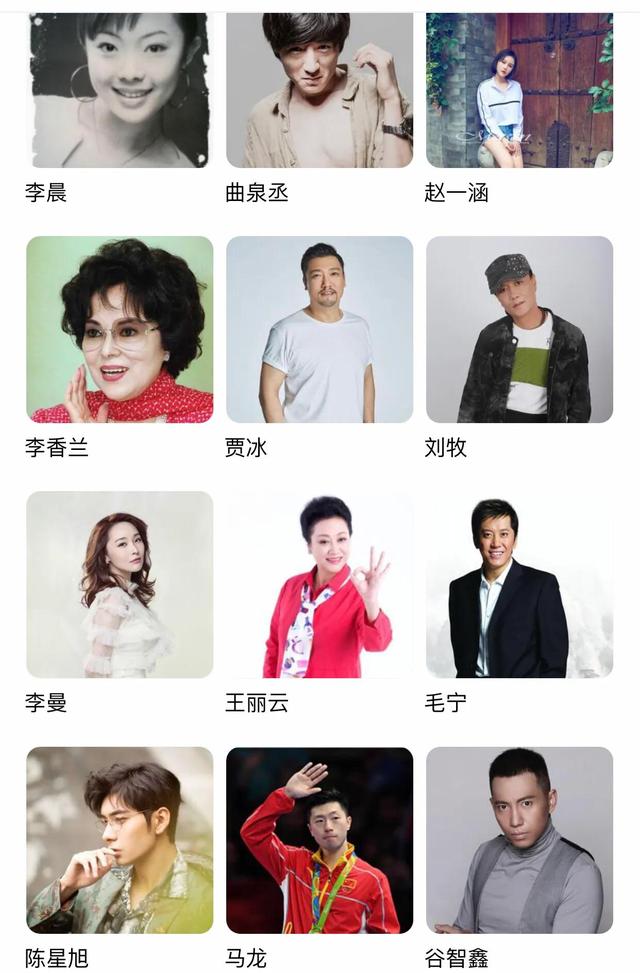Tap the 马龙 tile

coord(319,840)
